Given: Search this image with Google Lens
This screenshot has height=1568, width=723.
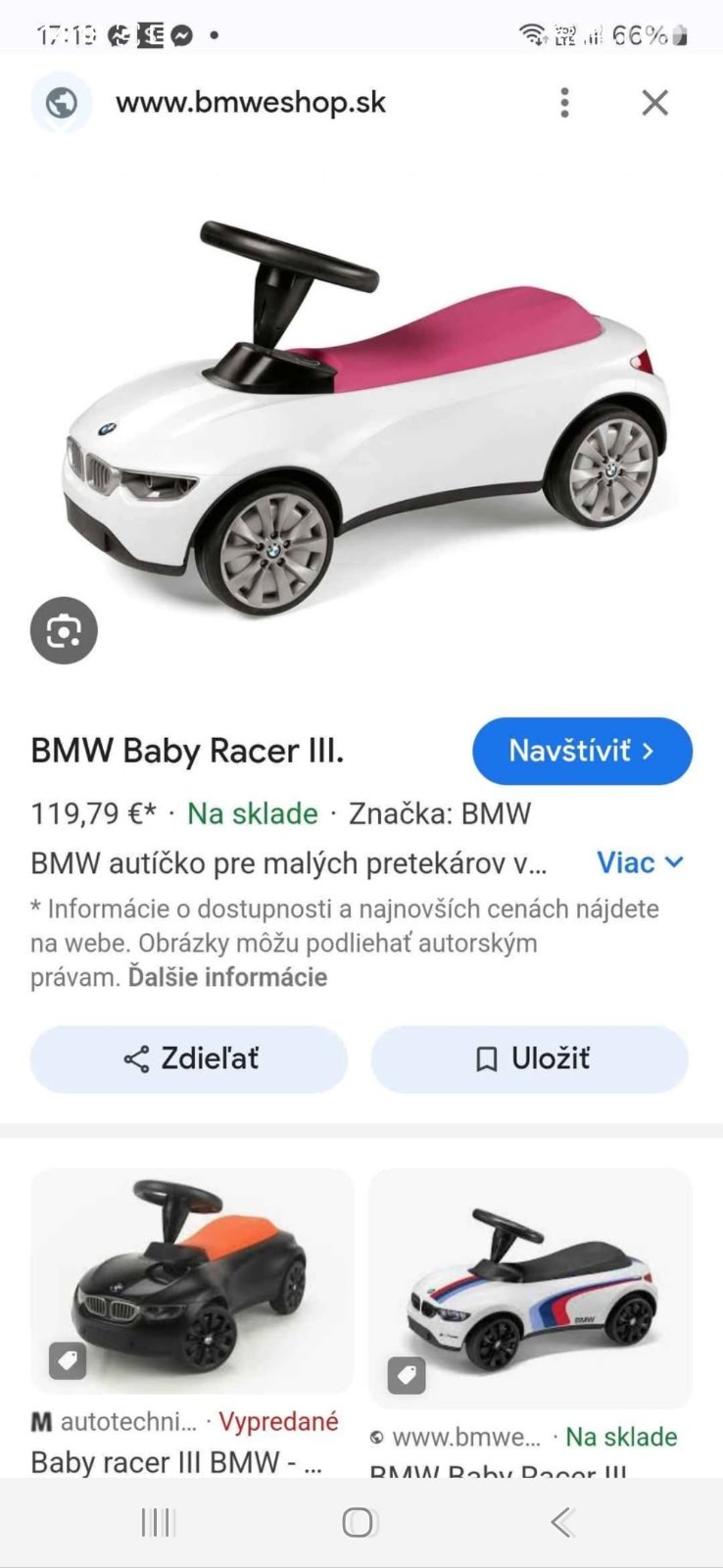Looking at the screenshot, I should coord(64,631).
